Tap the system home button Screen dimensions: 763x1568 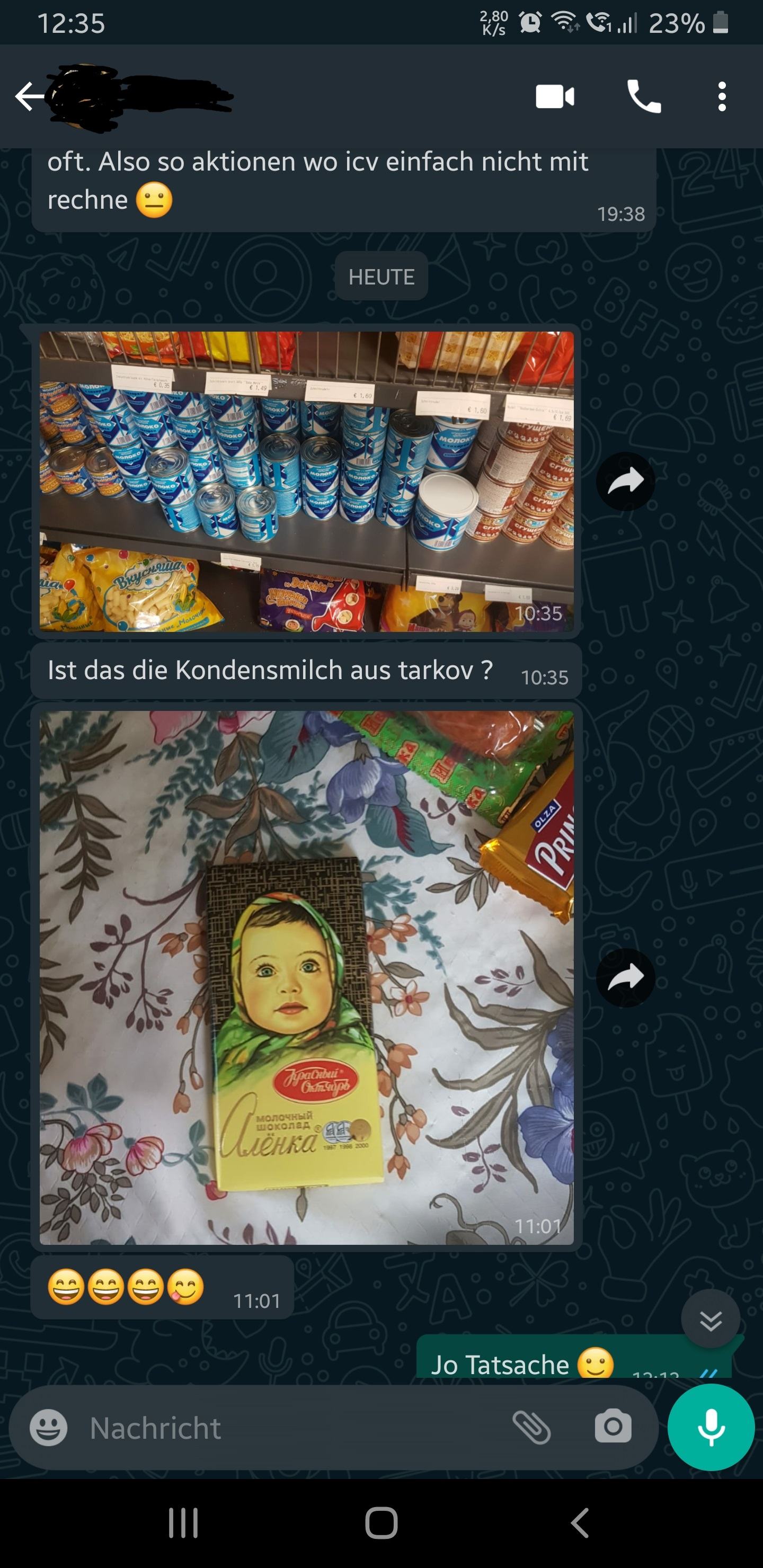pos(381,1524)
